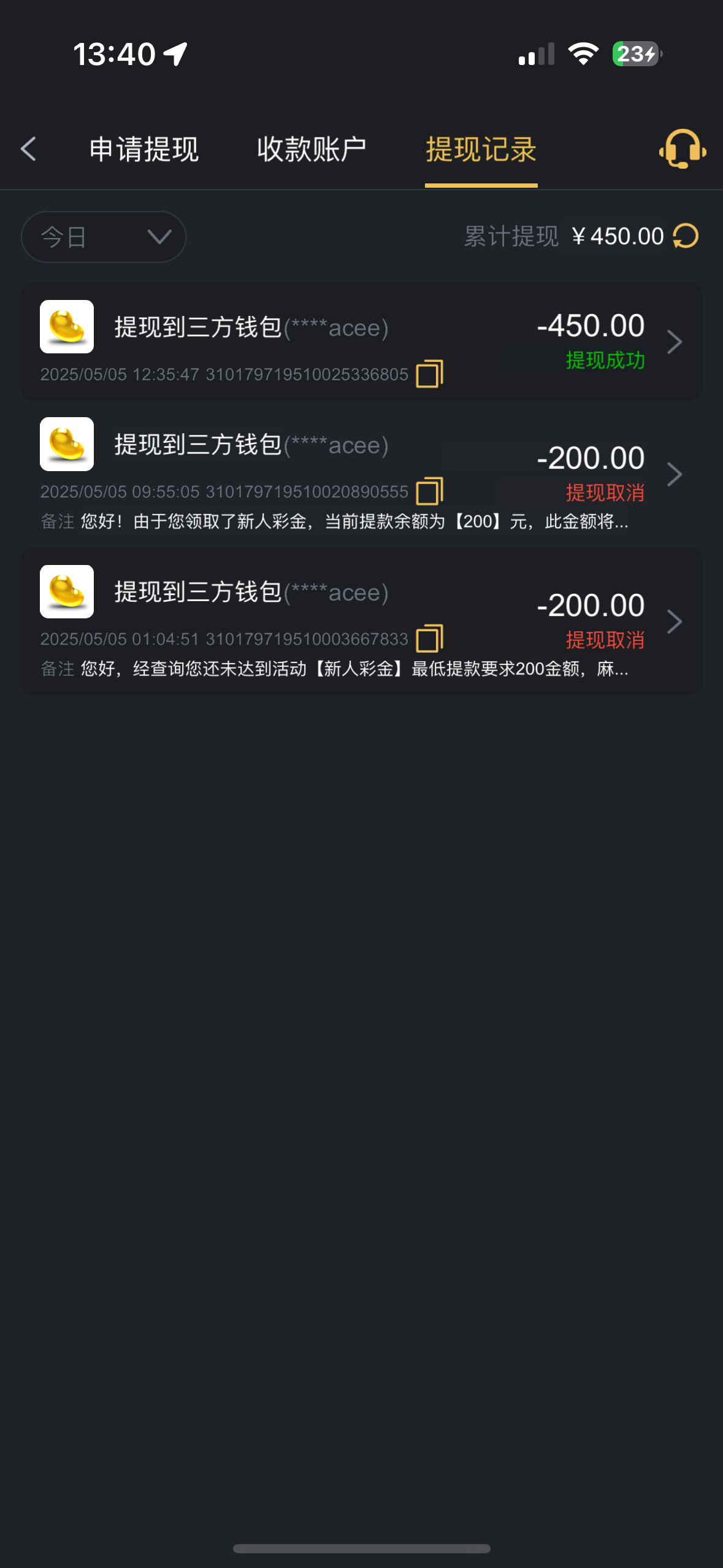
Task: Copy order number ending in 0890555
Action: (429, 491)
